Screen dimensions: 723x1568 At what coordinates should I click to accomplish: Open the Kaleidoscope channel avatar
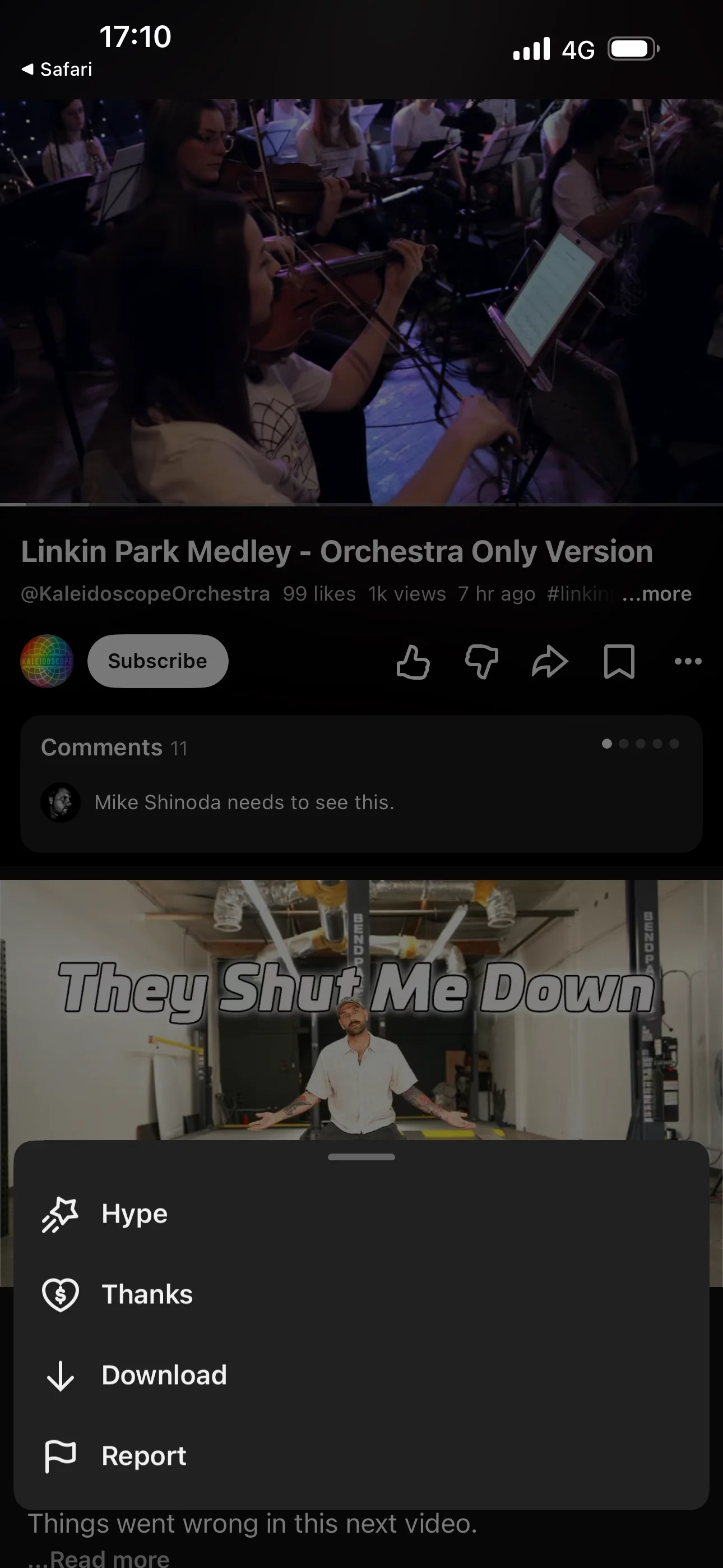[47, 661]
